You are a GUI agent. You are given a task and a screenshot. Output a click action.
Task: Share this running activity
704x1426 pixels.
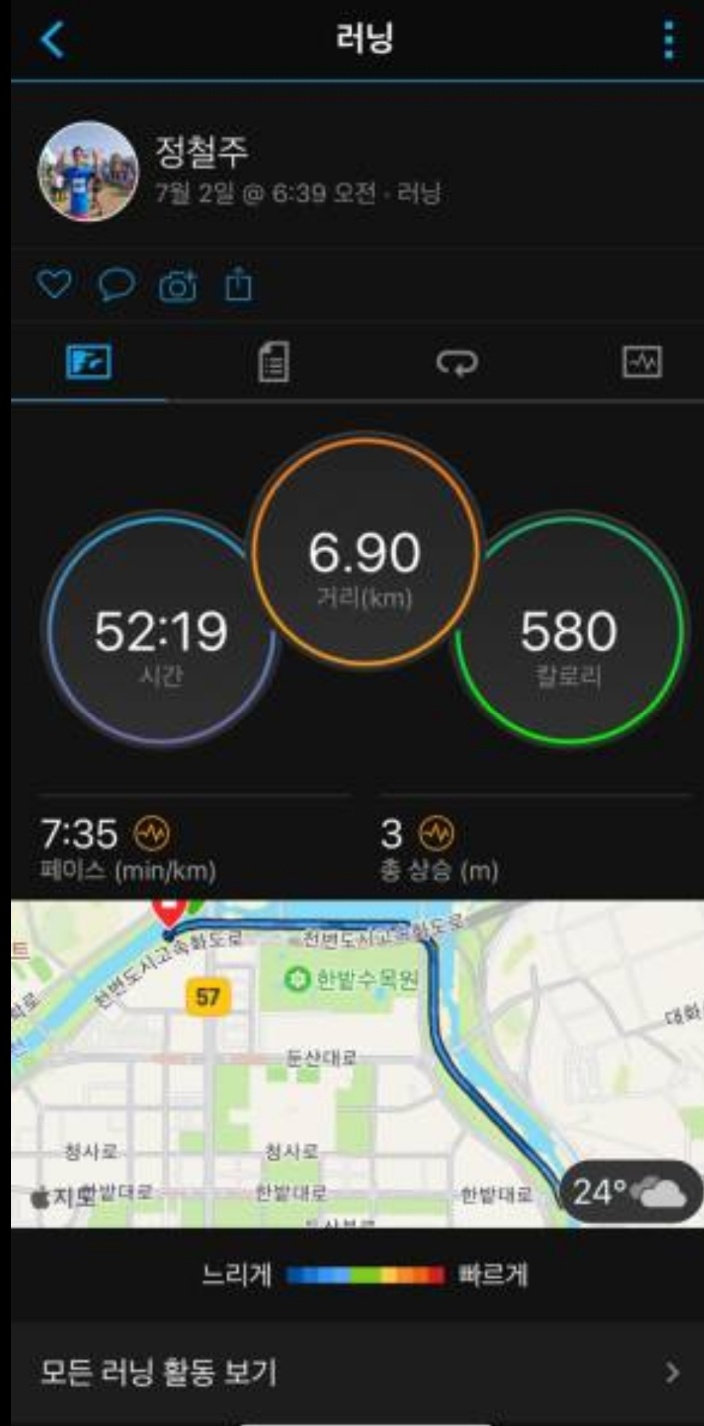[238, 287]
